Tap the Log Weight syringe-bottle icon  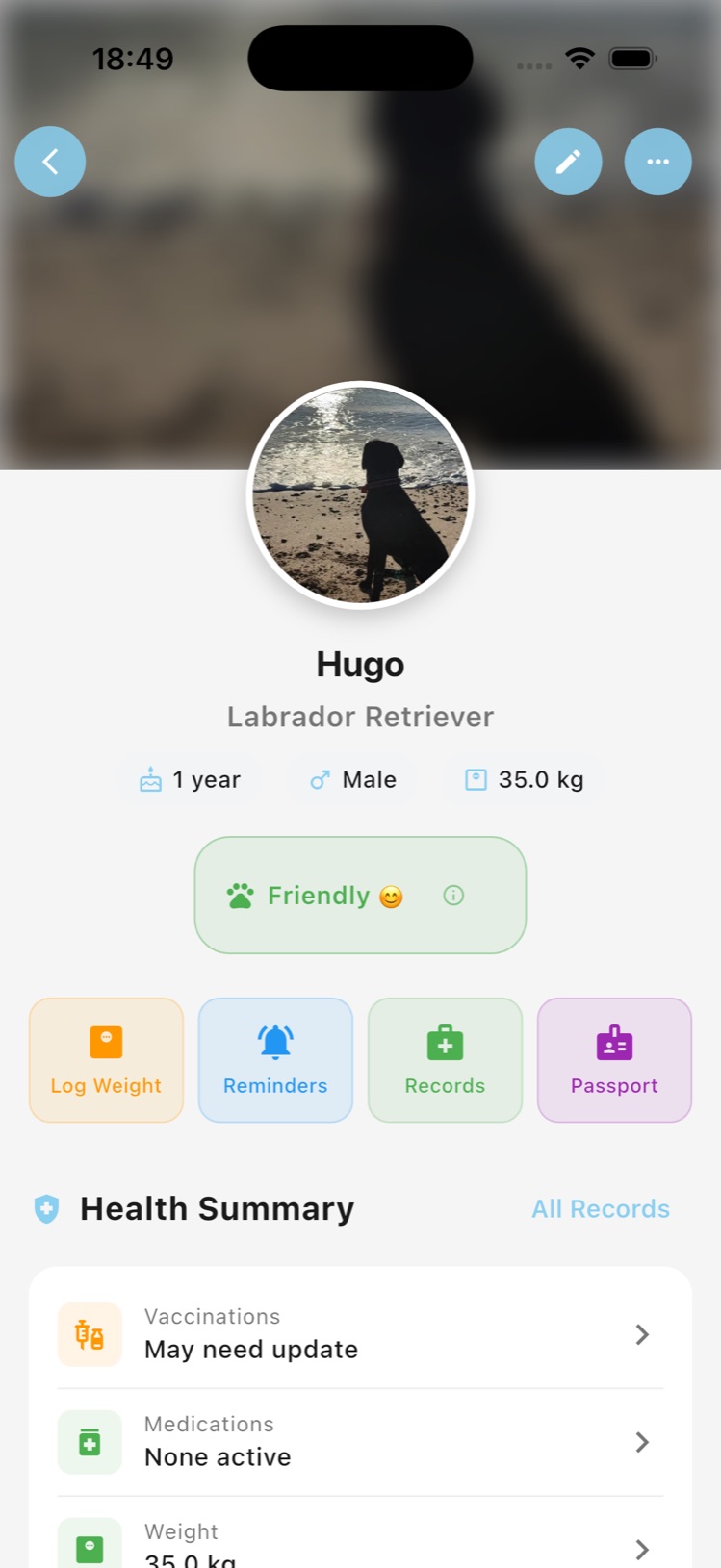106,1041
